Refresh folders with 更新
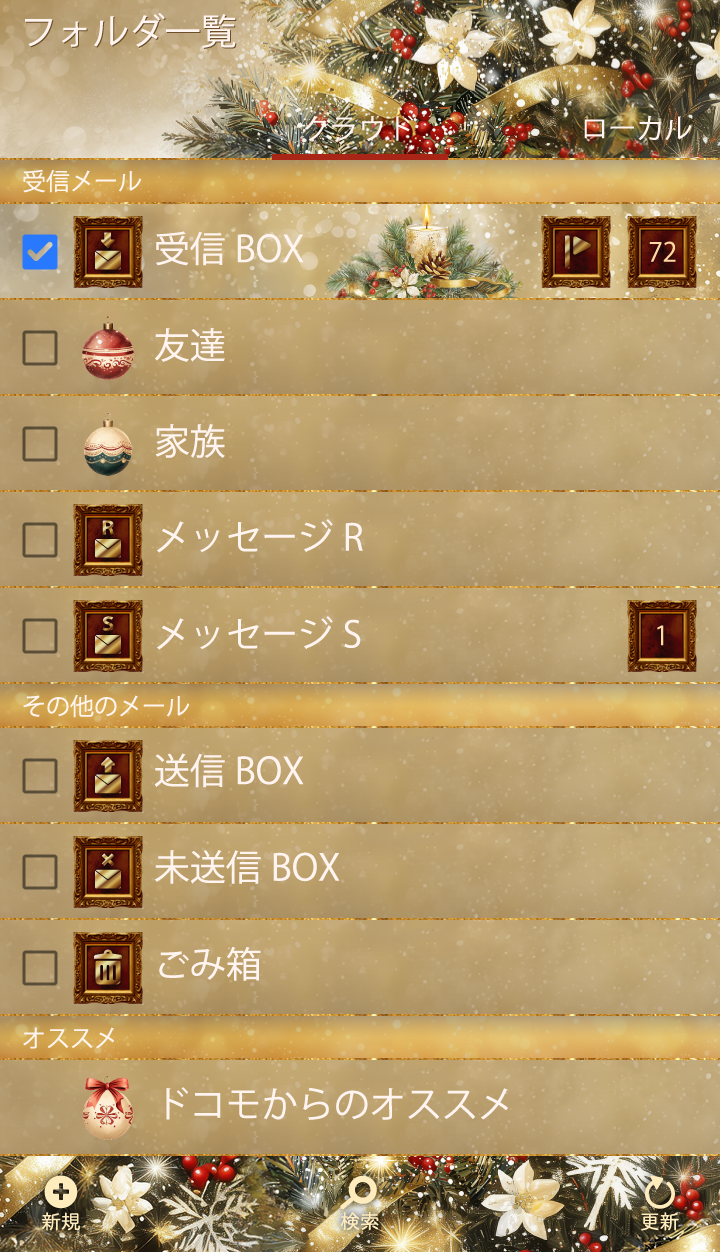 (x=660, y=1204)
